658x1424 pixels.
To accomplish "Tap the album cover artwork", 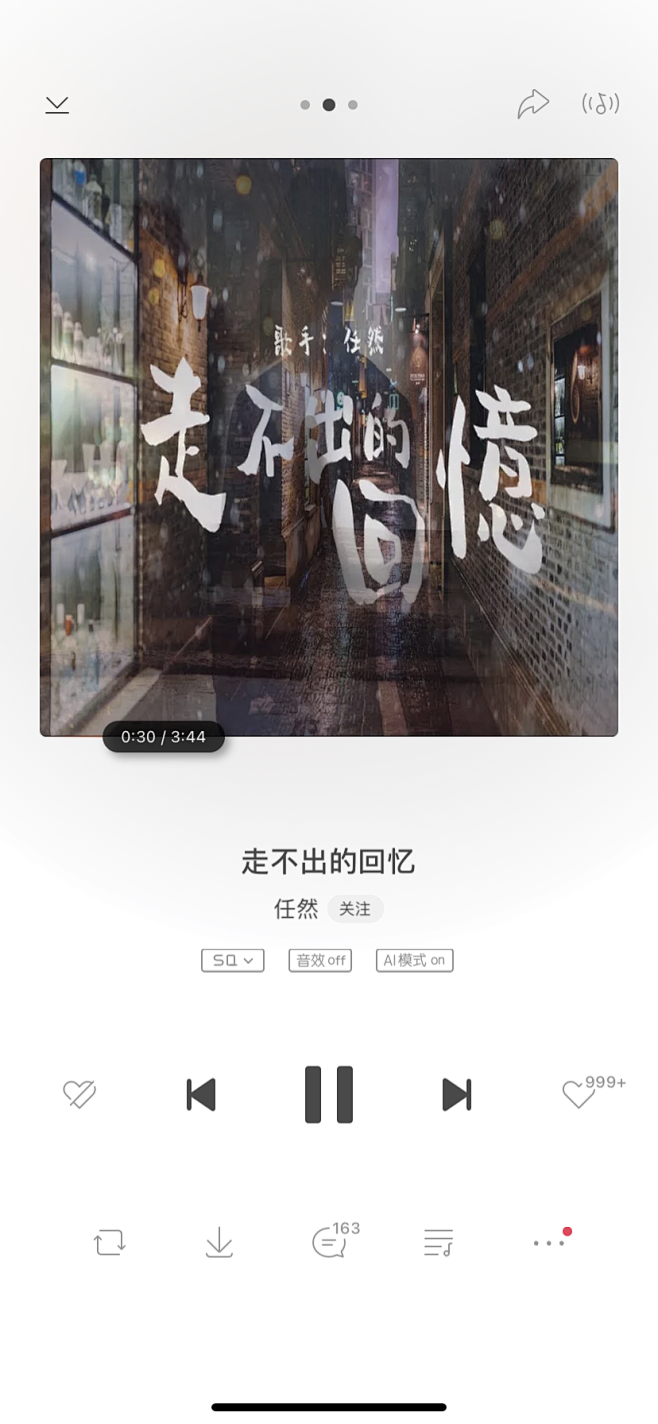I will [329, 447].
